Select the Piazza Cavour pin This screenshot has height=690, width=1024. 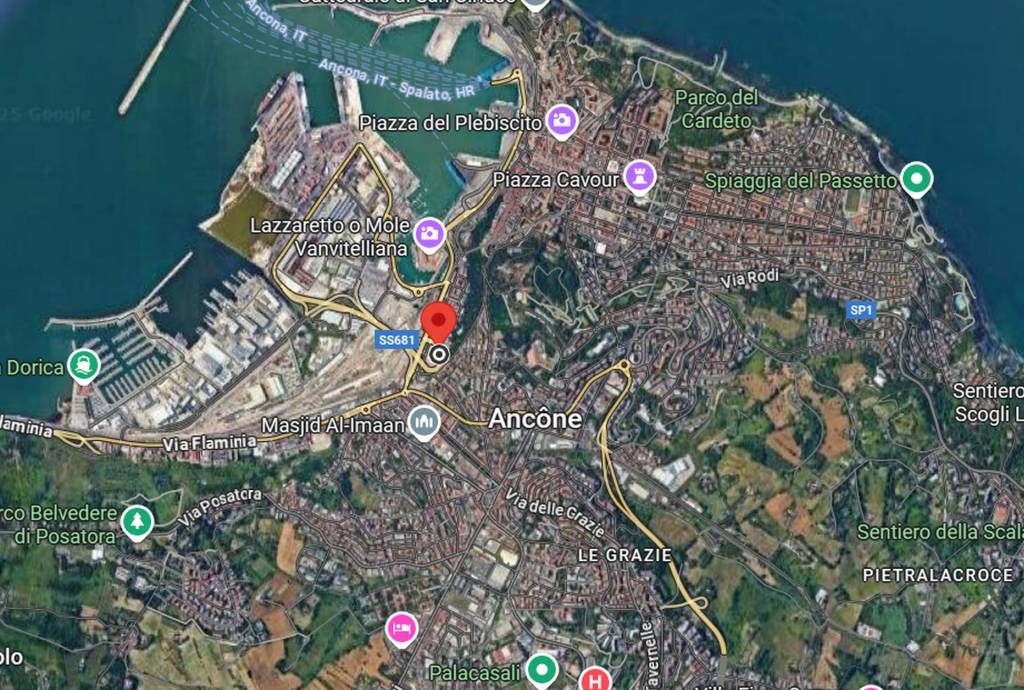pos(639,177)
